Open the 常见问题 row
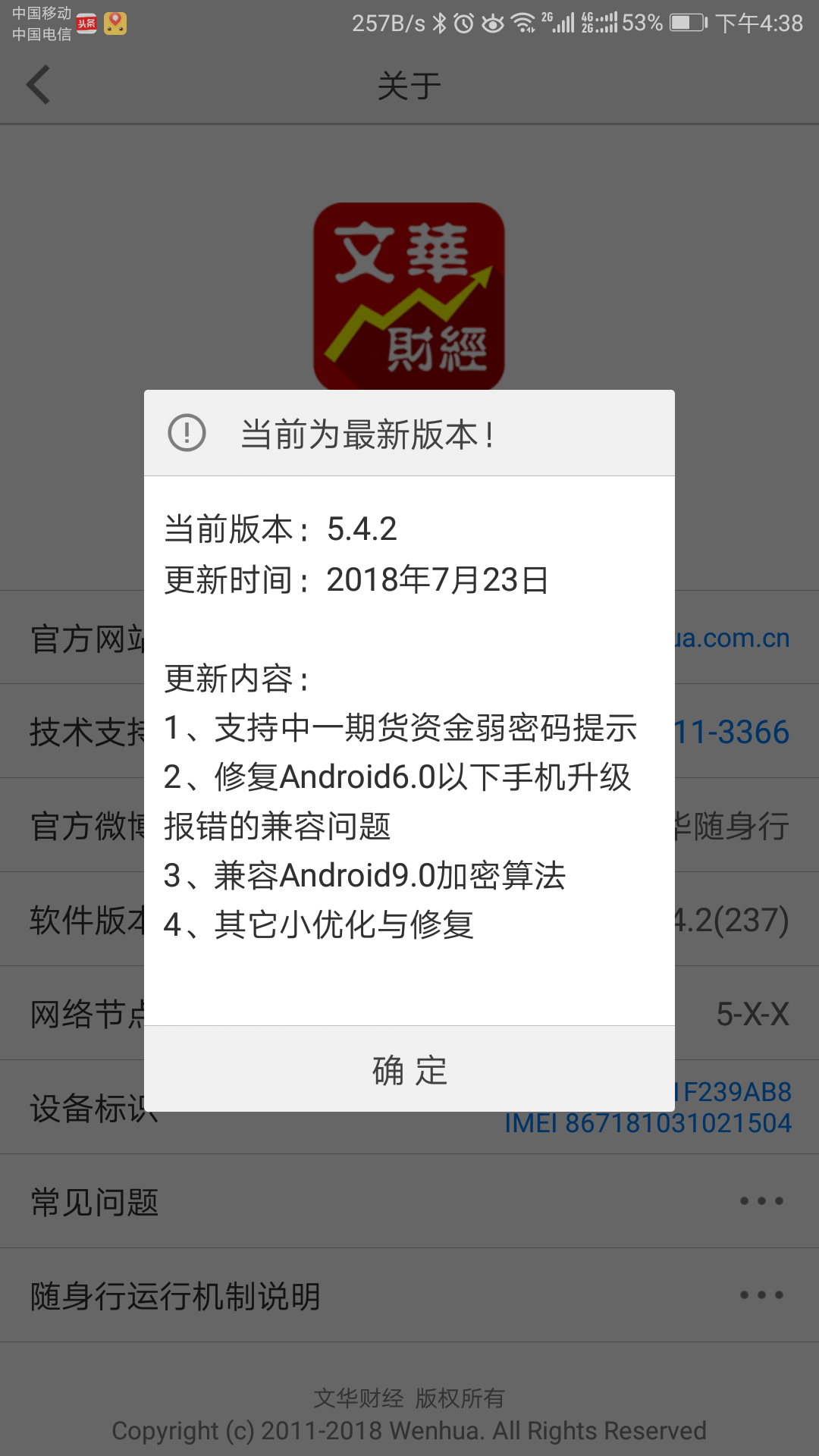819x1456 pixels. [409, 1202]
